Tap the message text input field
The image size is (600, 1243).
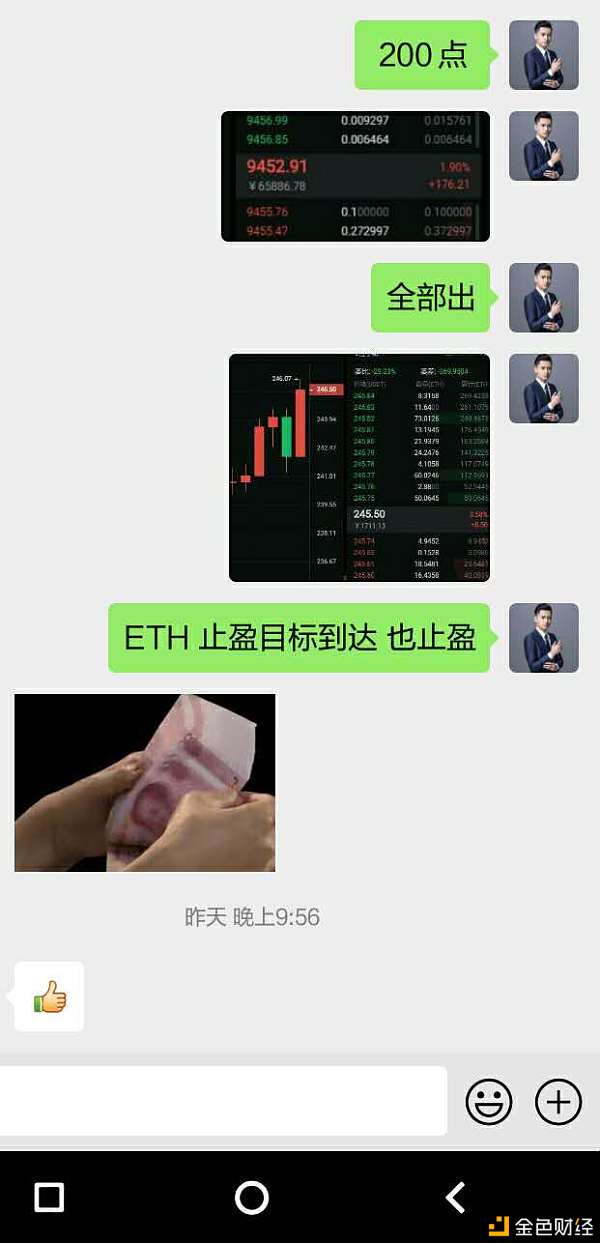point(222,1101)
